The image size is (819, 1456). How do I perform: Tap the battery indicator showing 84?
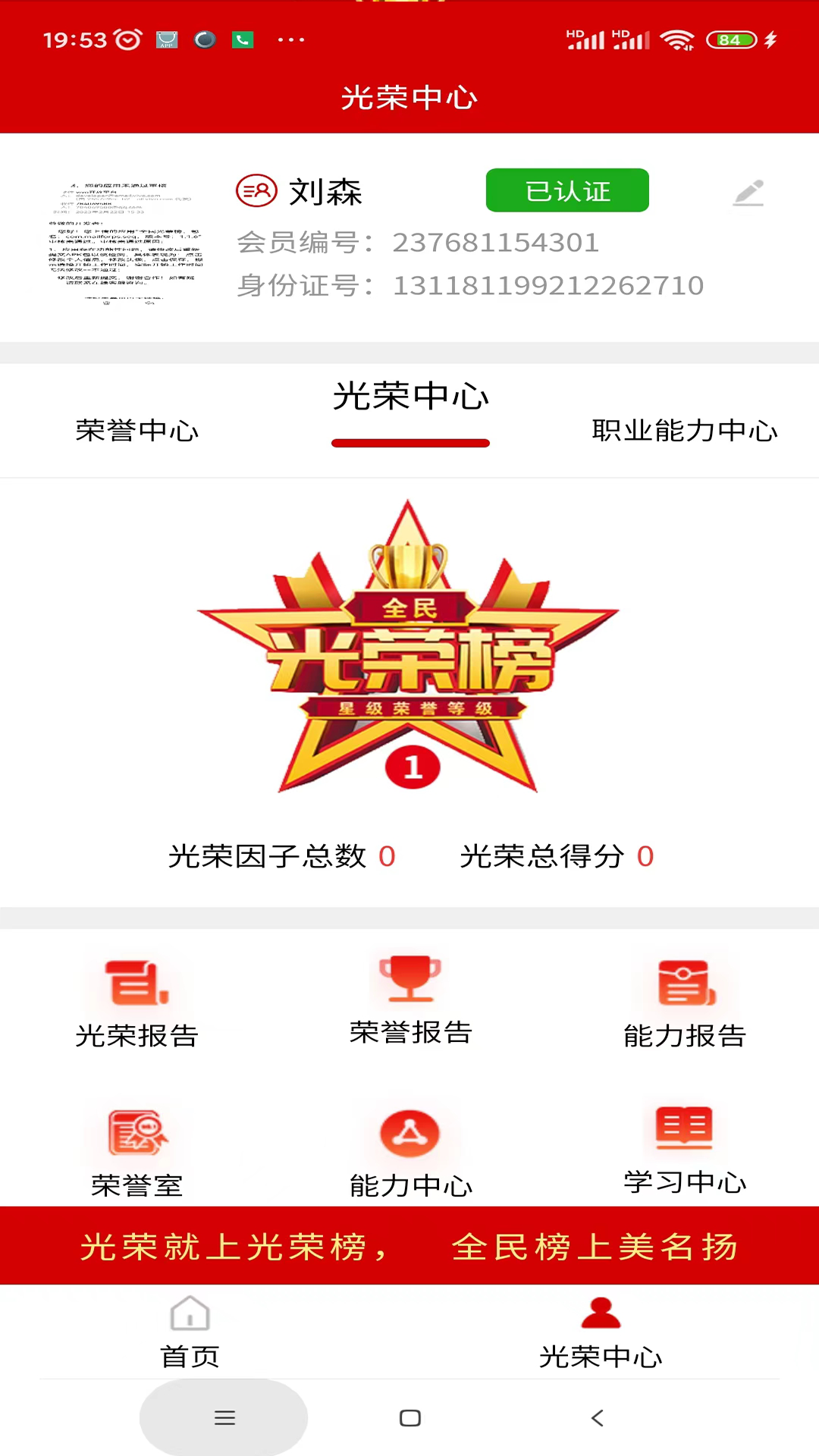tap(731, 38)
